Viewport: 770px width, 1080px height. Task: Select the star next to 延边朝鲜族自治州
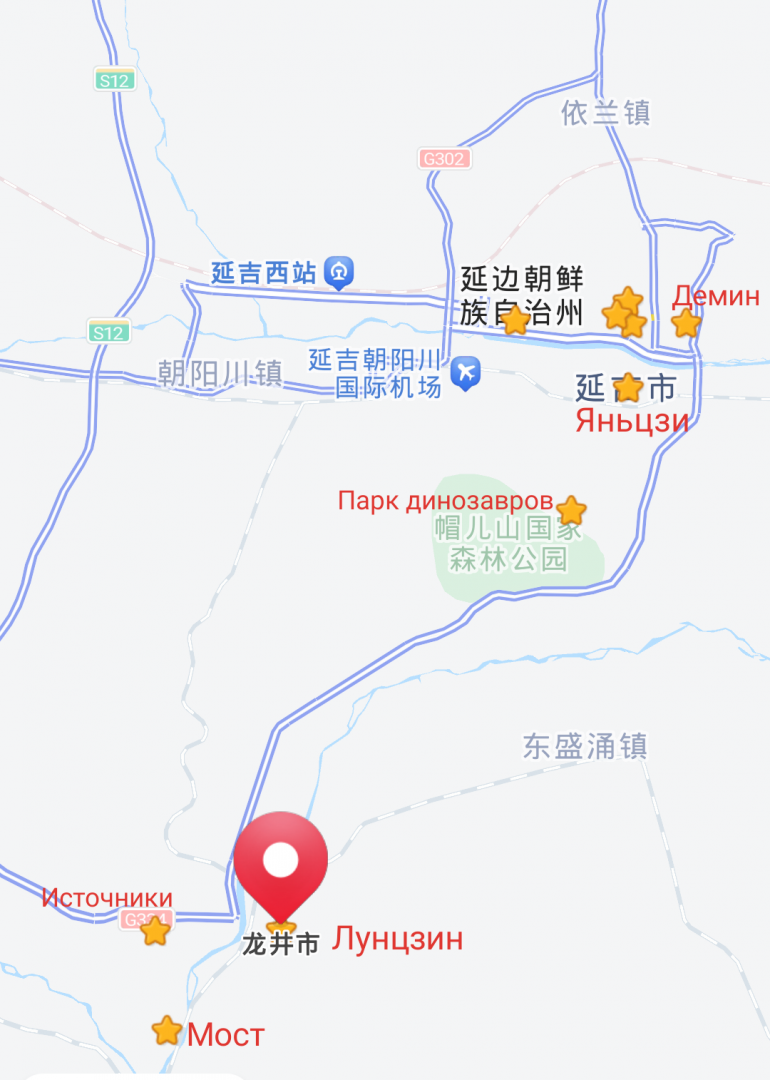coord(515,320)
